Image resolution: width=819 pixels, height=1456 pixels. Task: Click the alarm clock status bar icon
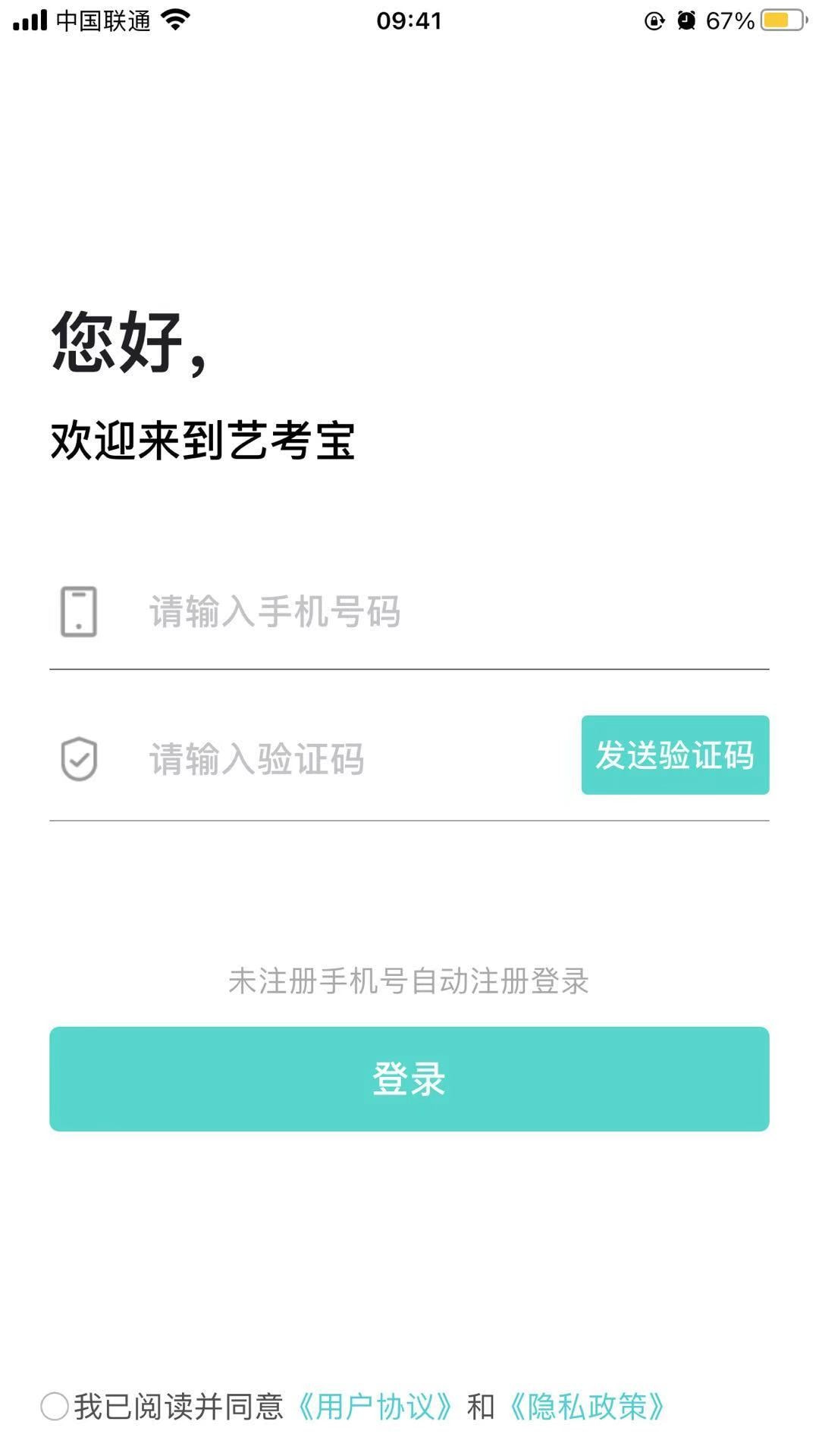687,19
